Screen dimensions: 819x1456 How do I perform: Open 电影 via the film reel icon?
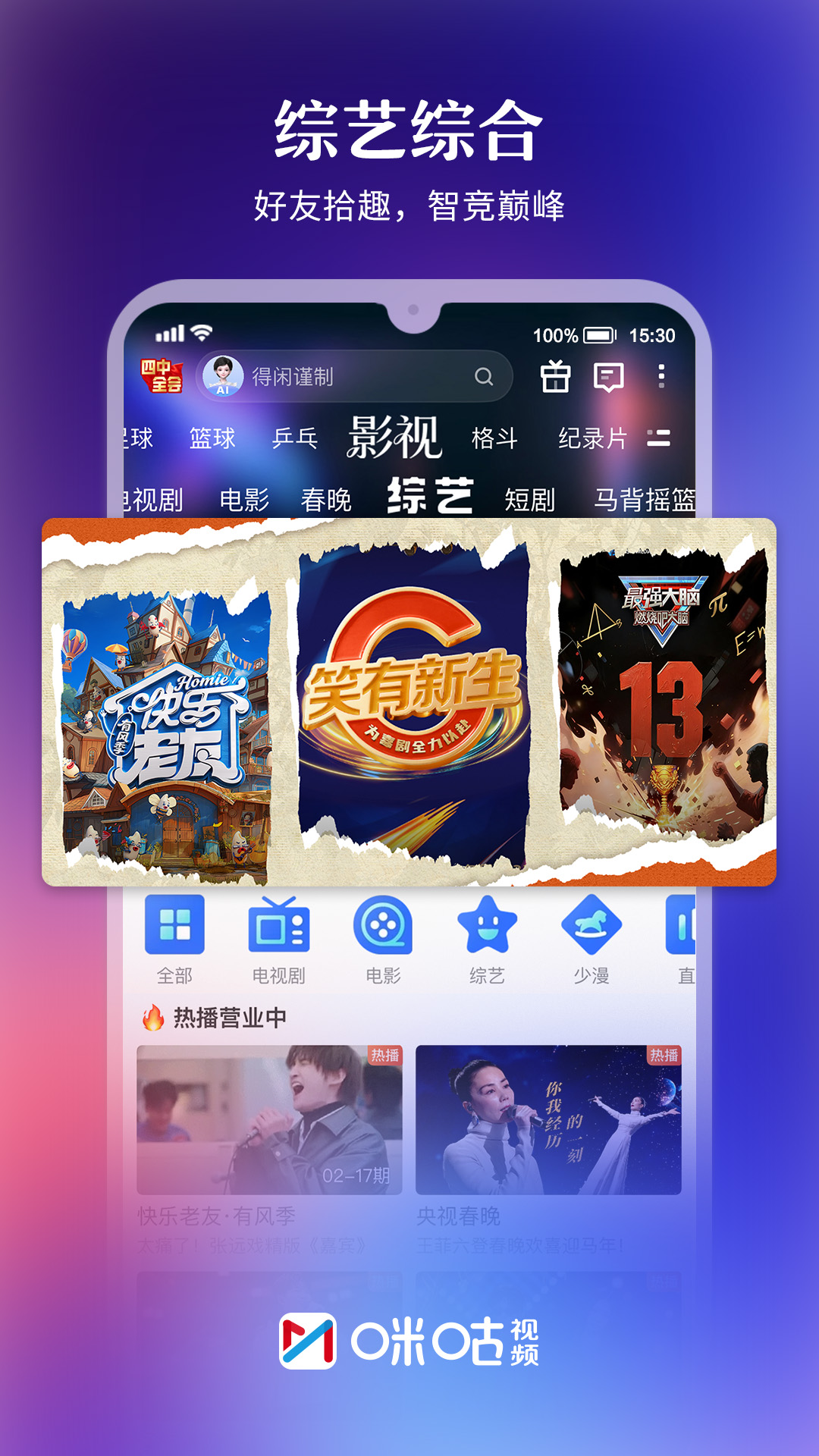(x=384, y=927)
